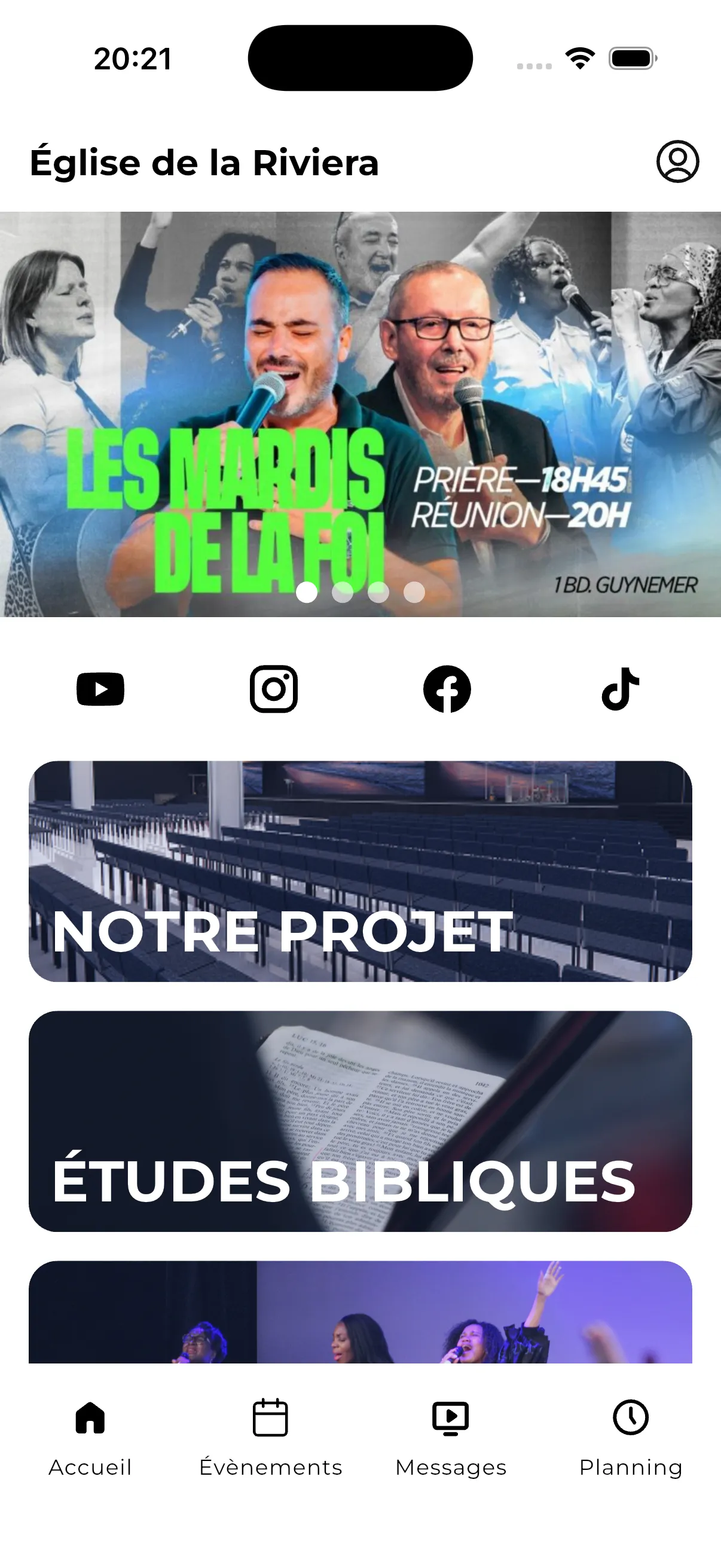Visit the Instagram page

[274, 689]
